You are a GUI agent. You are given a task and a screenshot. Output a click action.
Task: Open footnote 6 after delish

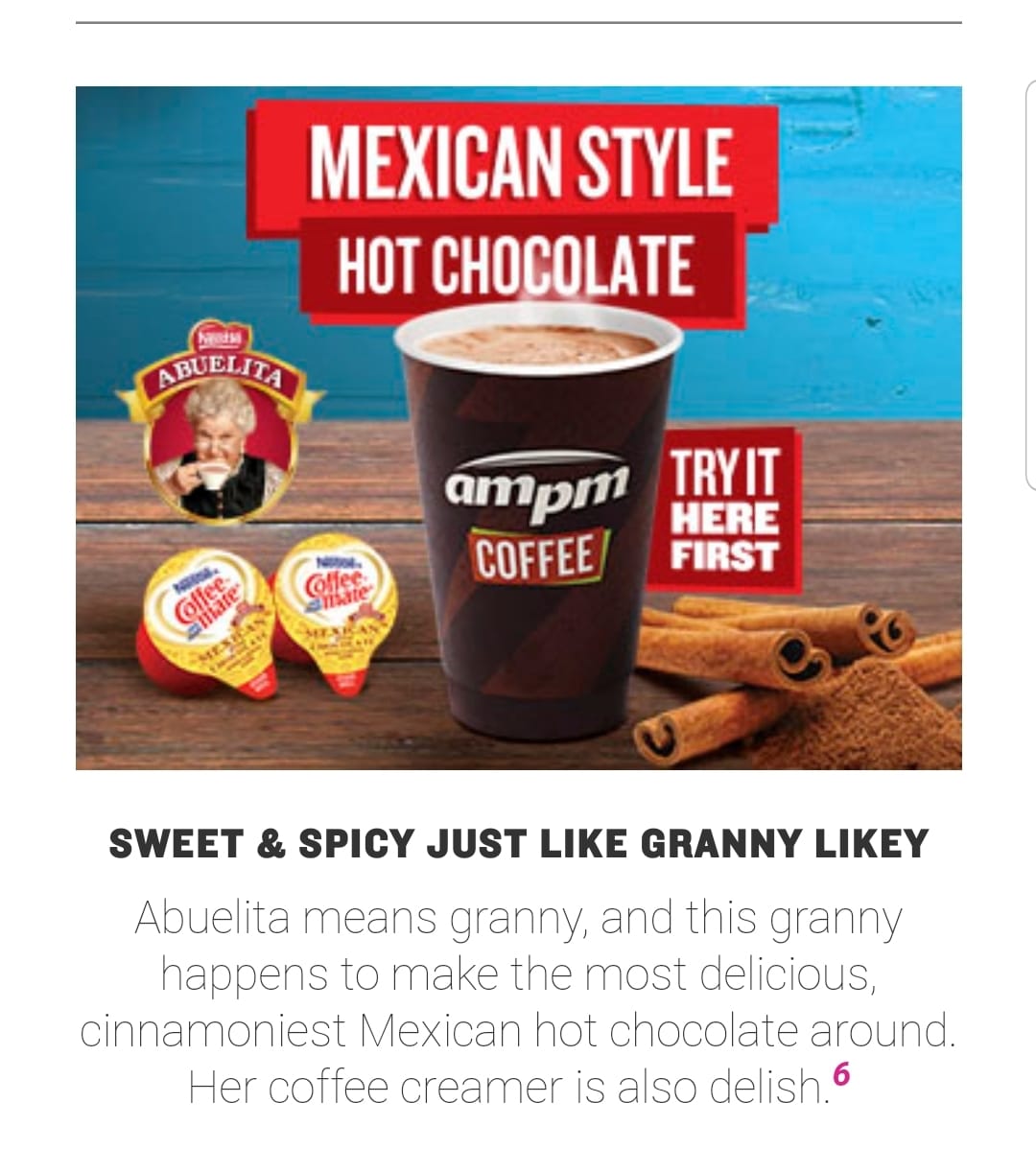point(841,1073)
